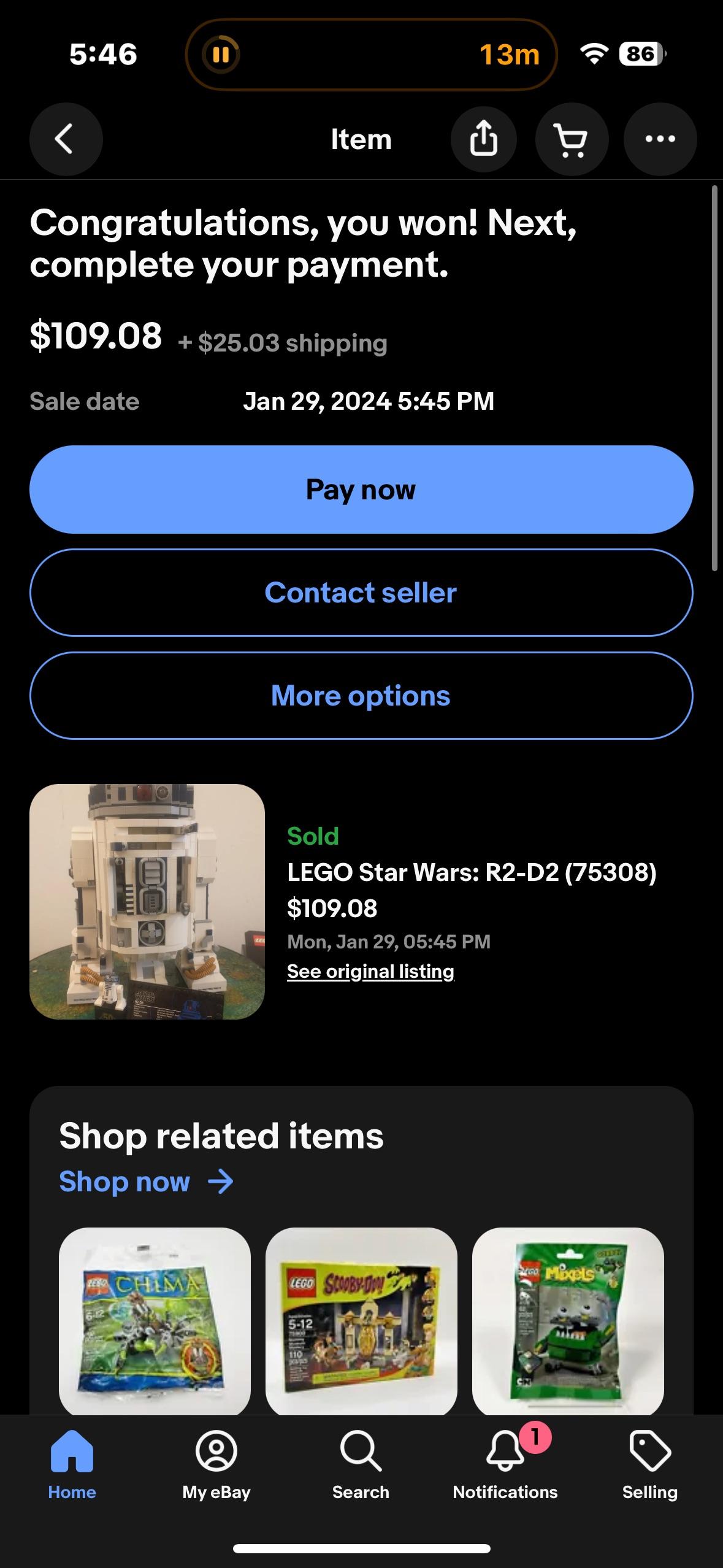Show More options for this purchase
The height and width of the screenshot is (1568, 723).
[x=361, y=696]
